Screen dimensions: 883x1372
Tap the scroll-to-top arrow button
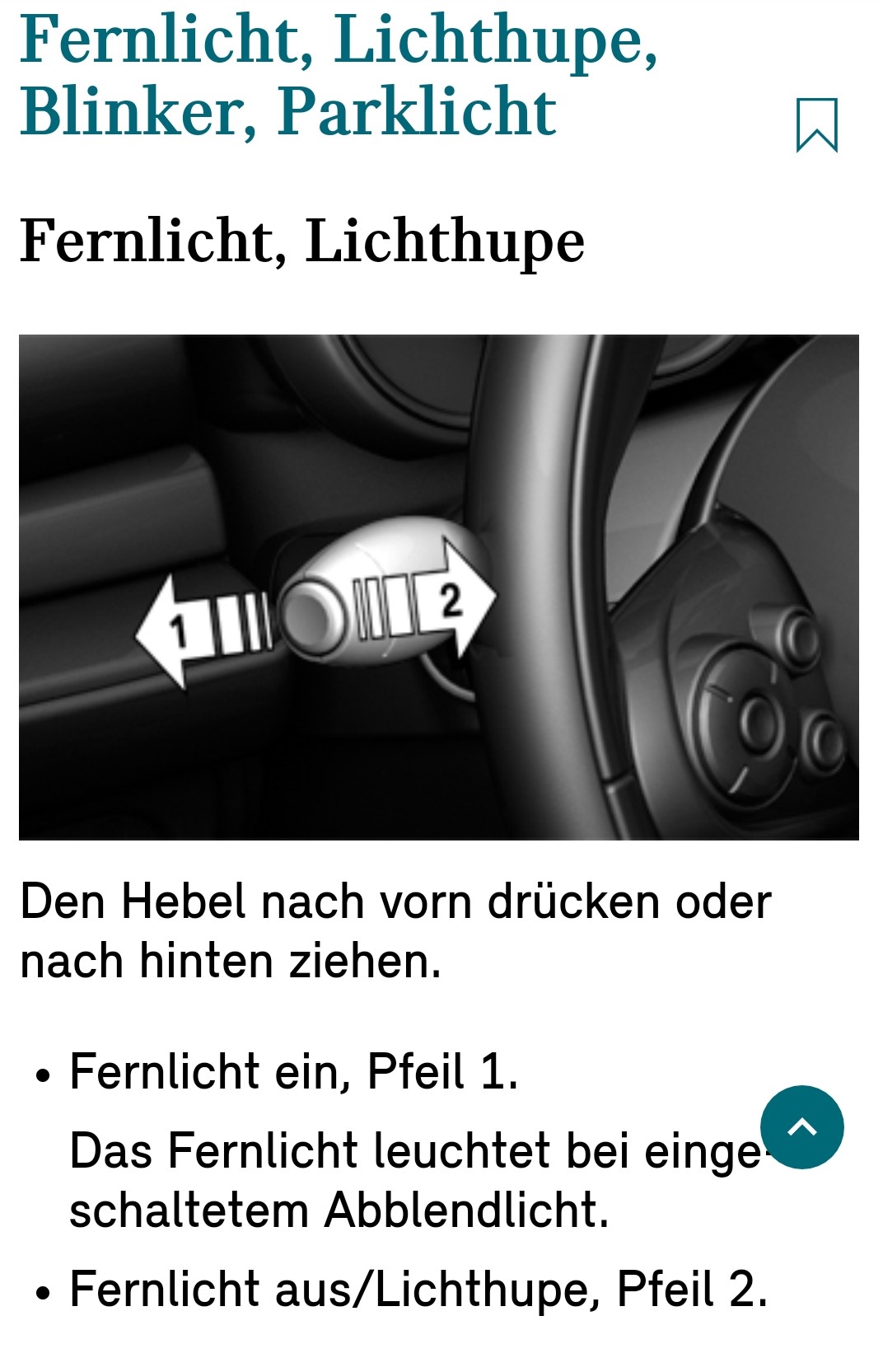click(x=801, y=1126)
